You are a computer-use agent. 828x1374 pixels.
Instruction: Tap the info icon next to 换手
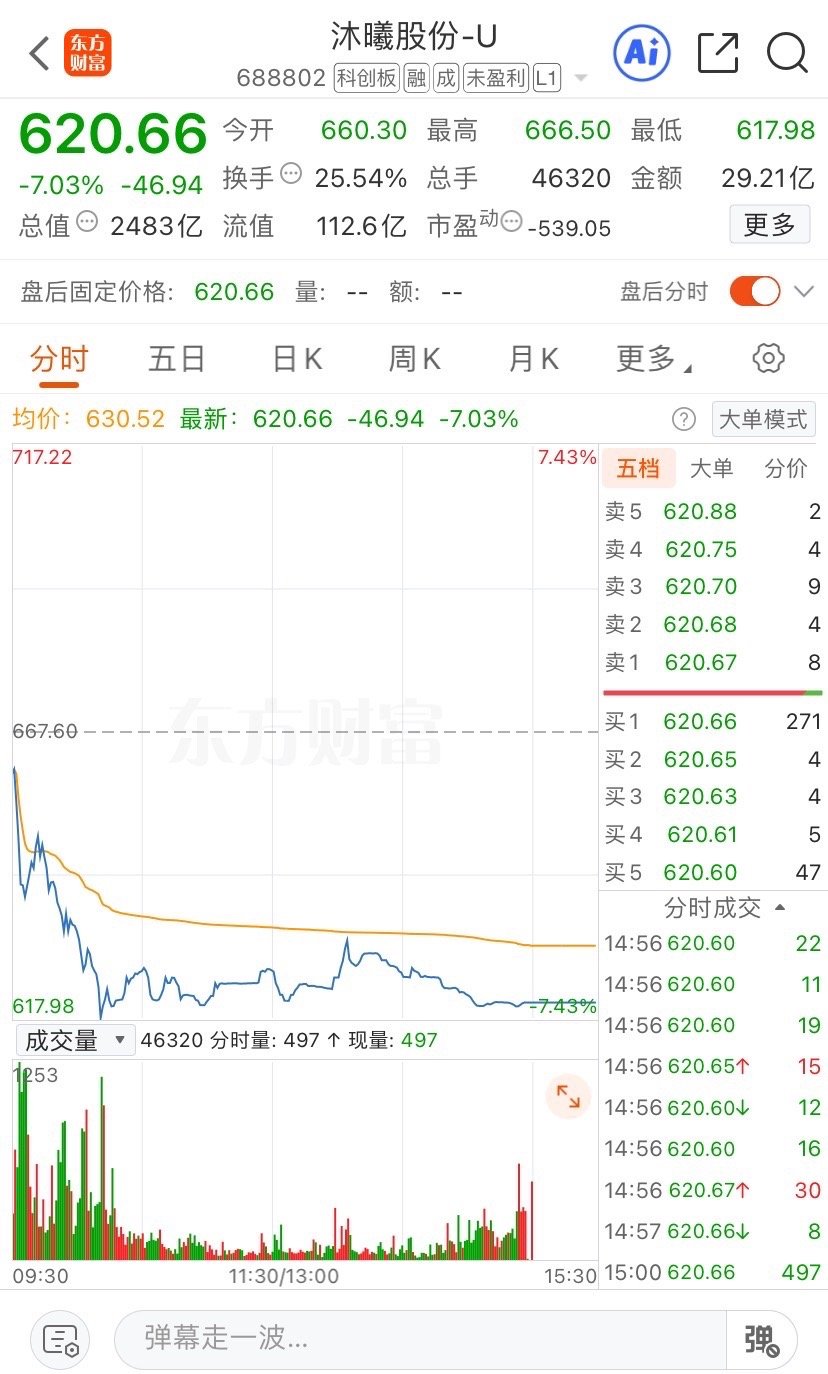(291, 176)
